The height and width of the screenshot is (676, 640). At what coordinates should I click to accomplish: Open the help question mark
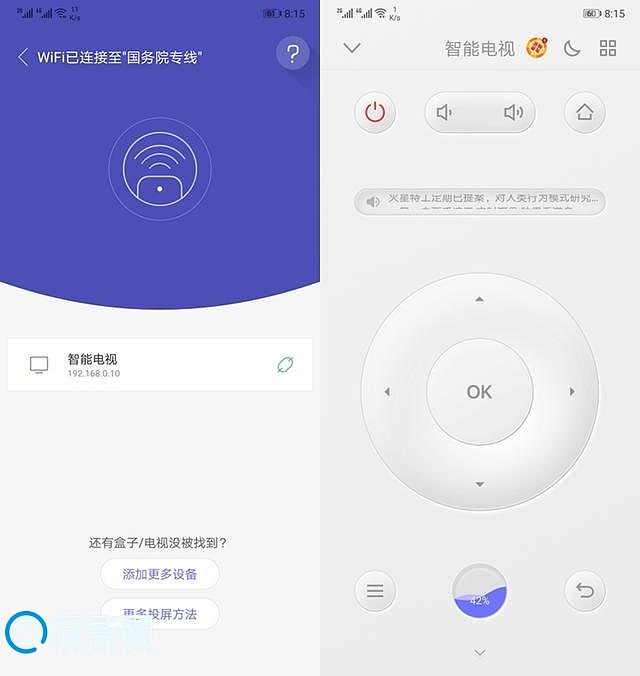(x=292, y=53)
